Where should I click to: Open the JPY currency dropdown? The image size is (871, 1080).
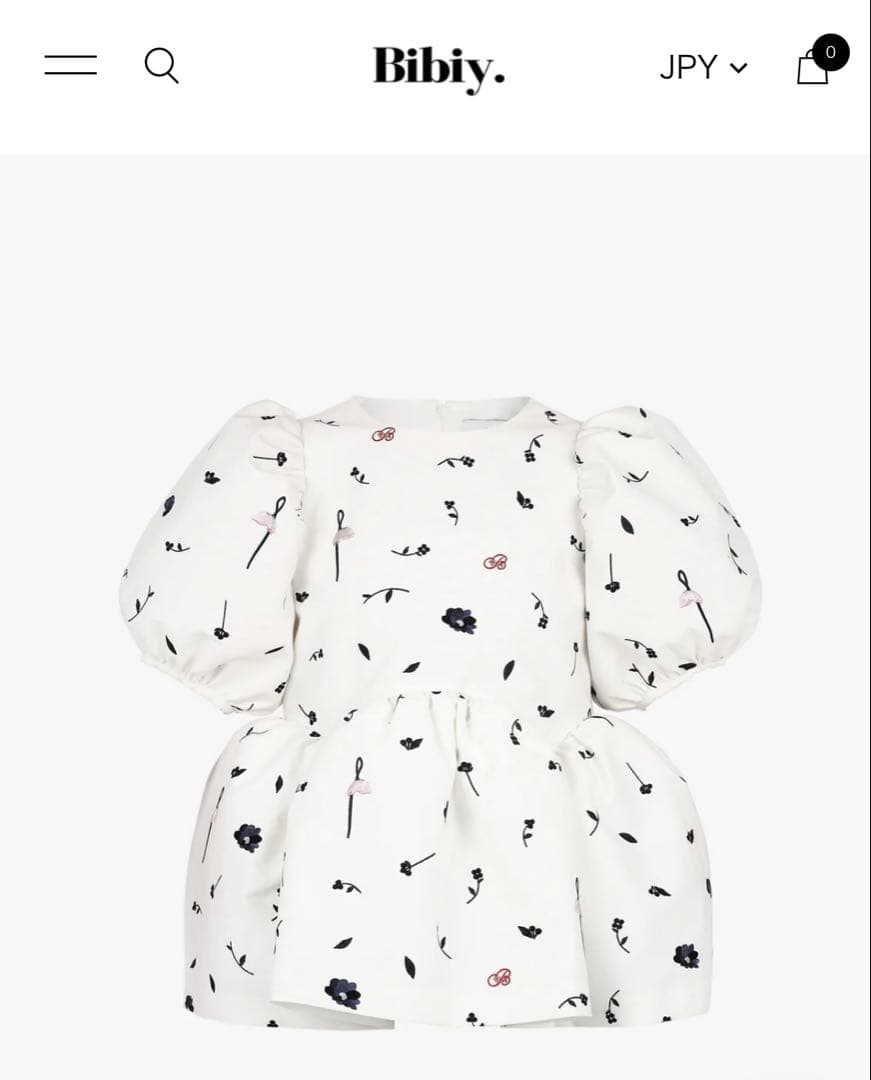pyautogui.click(x=702, y=68)
